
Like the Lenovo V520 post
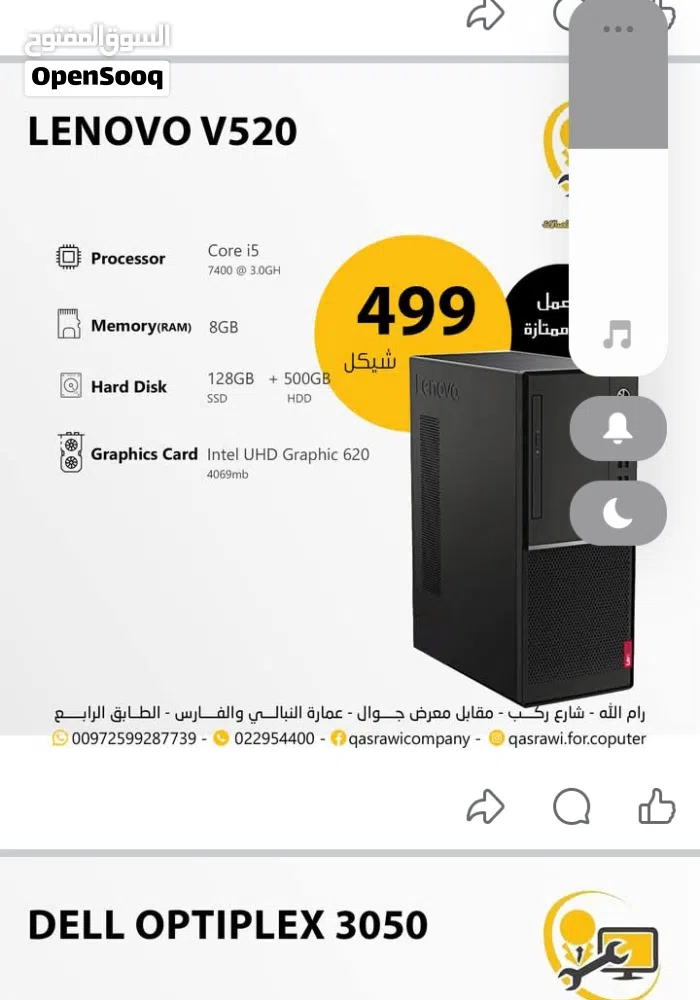tap(657, 805)
